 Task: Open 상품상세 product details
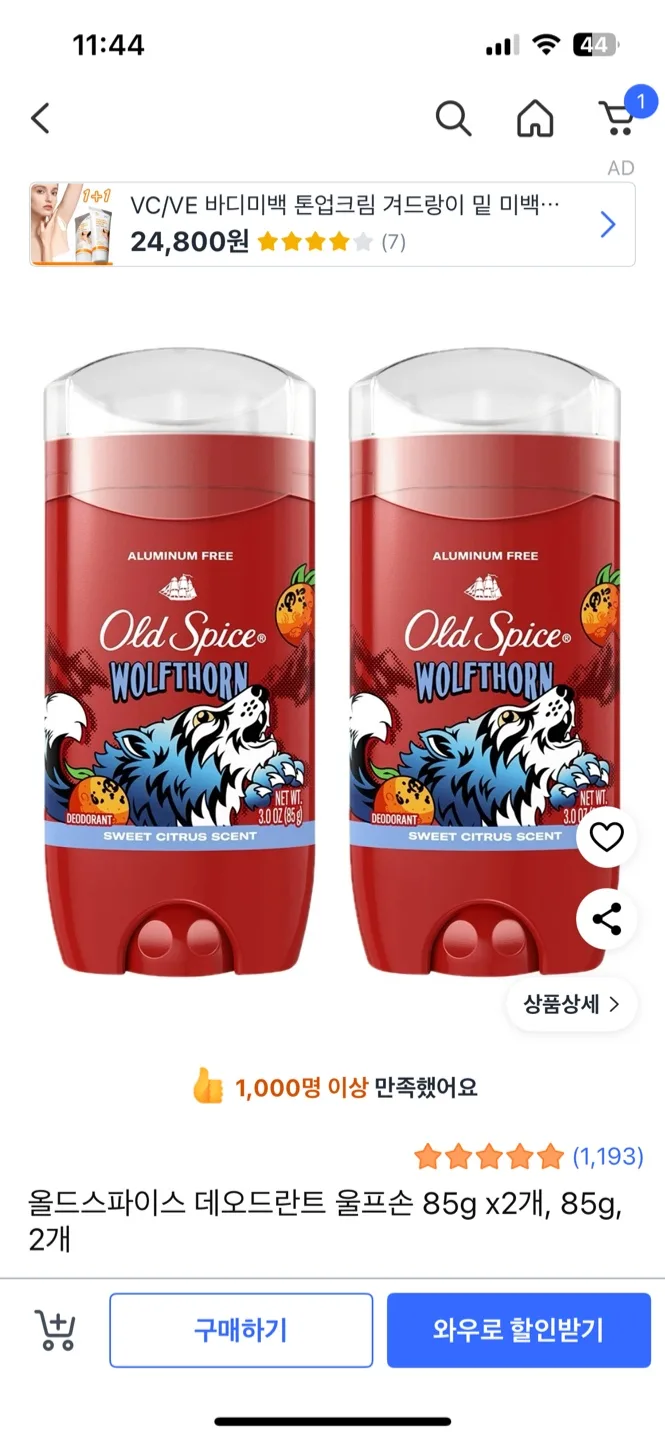(572, 1004)
